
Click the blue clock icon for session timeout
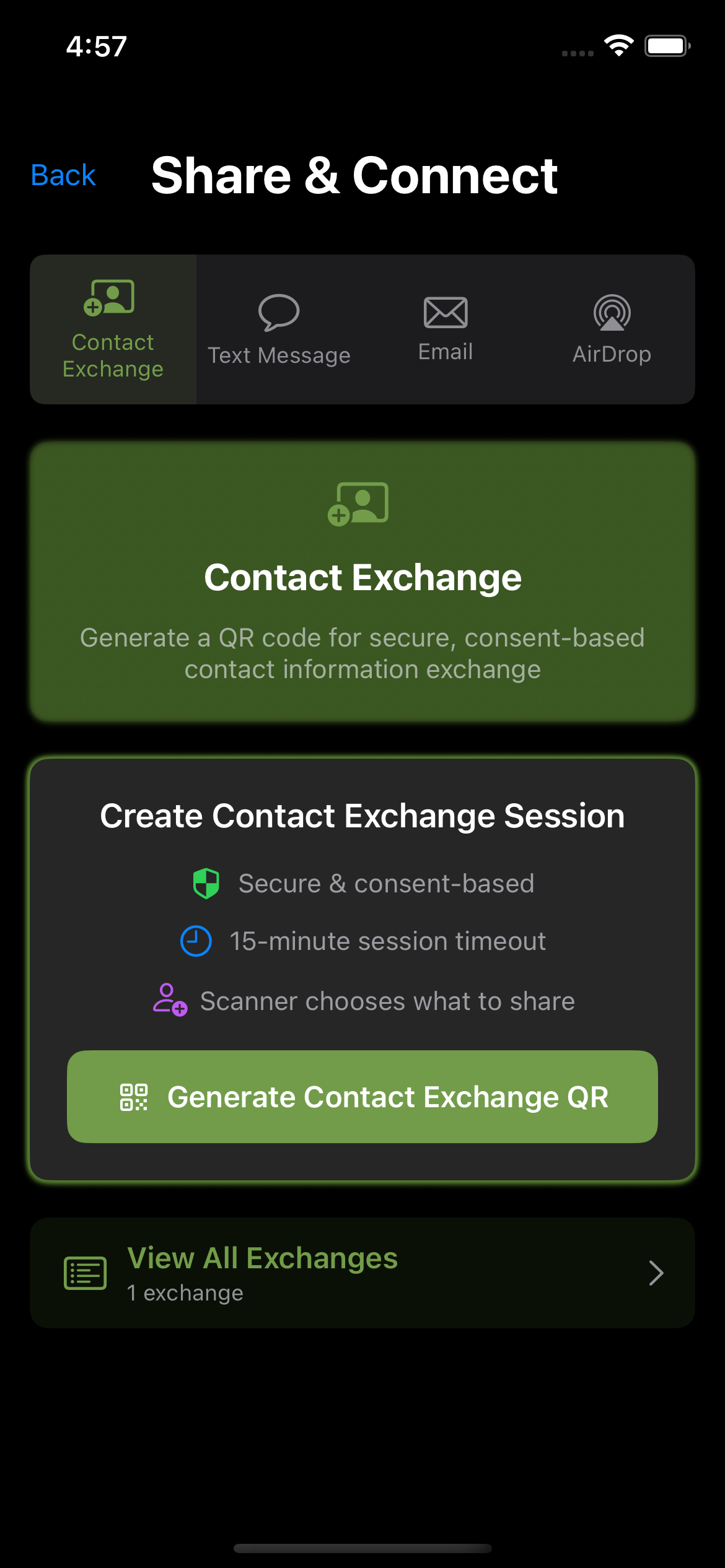[195, 940]
